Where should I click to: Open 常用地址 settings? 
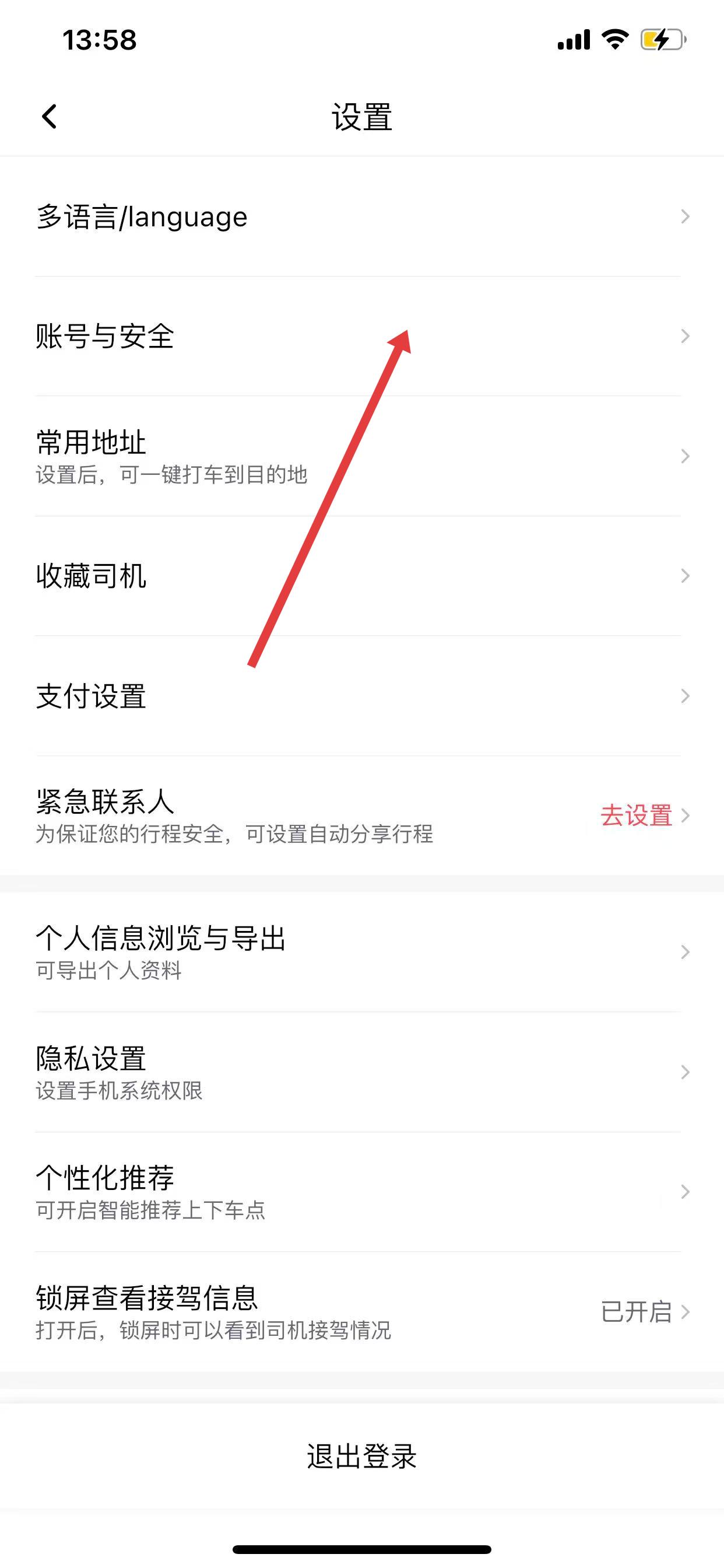(361, 456)
